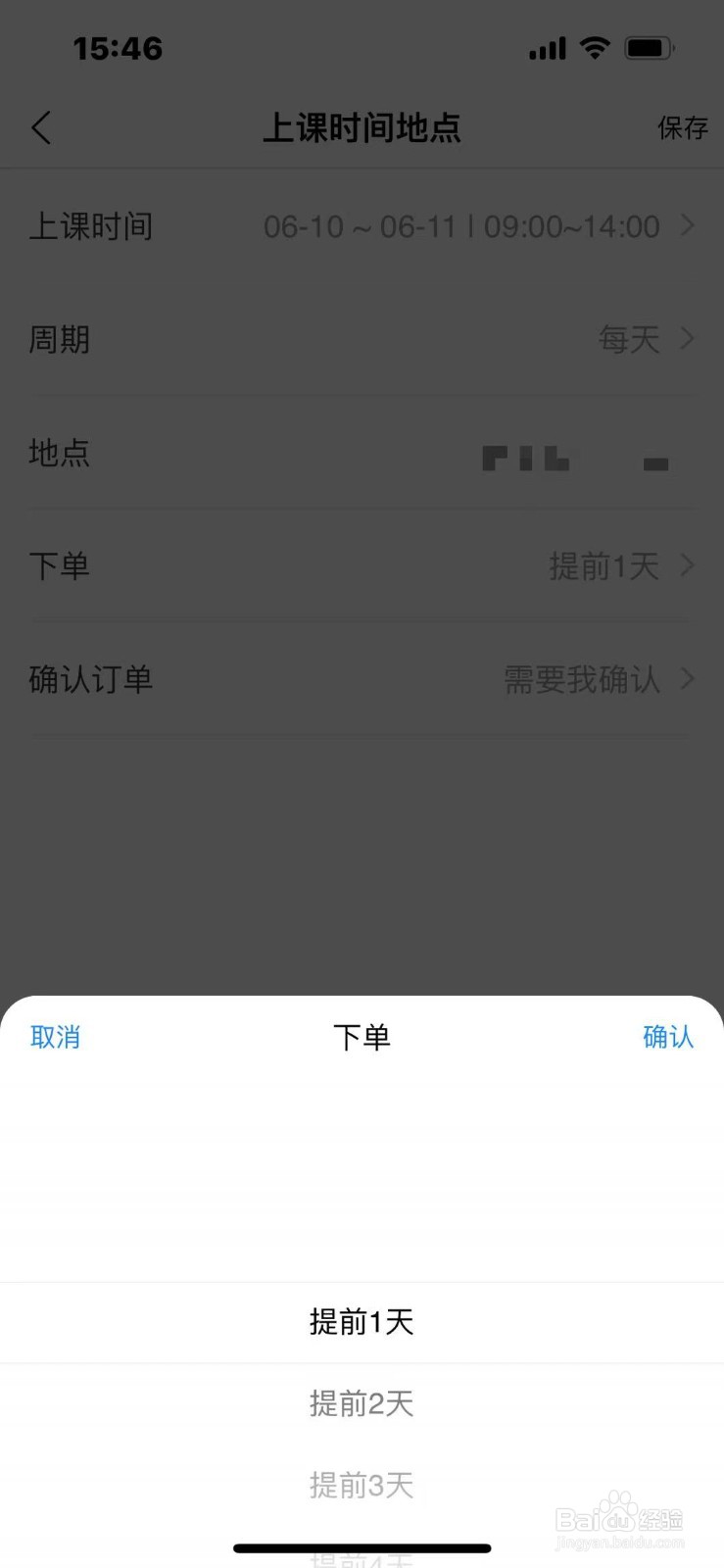
Task: Tap the back arrow to exit
Action: pyautogui.click(x=40, y=127)
